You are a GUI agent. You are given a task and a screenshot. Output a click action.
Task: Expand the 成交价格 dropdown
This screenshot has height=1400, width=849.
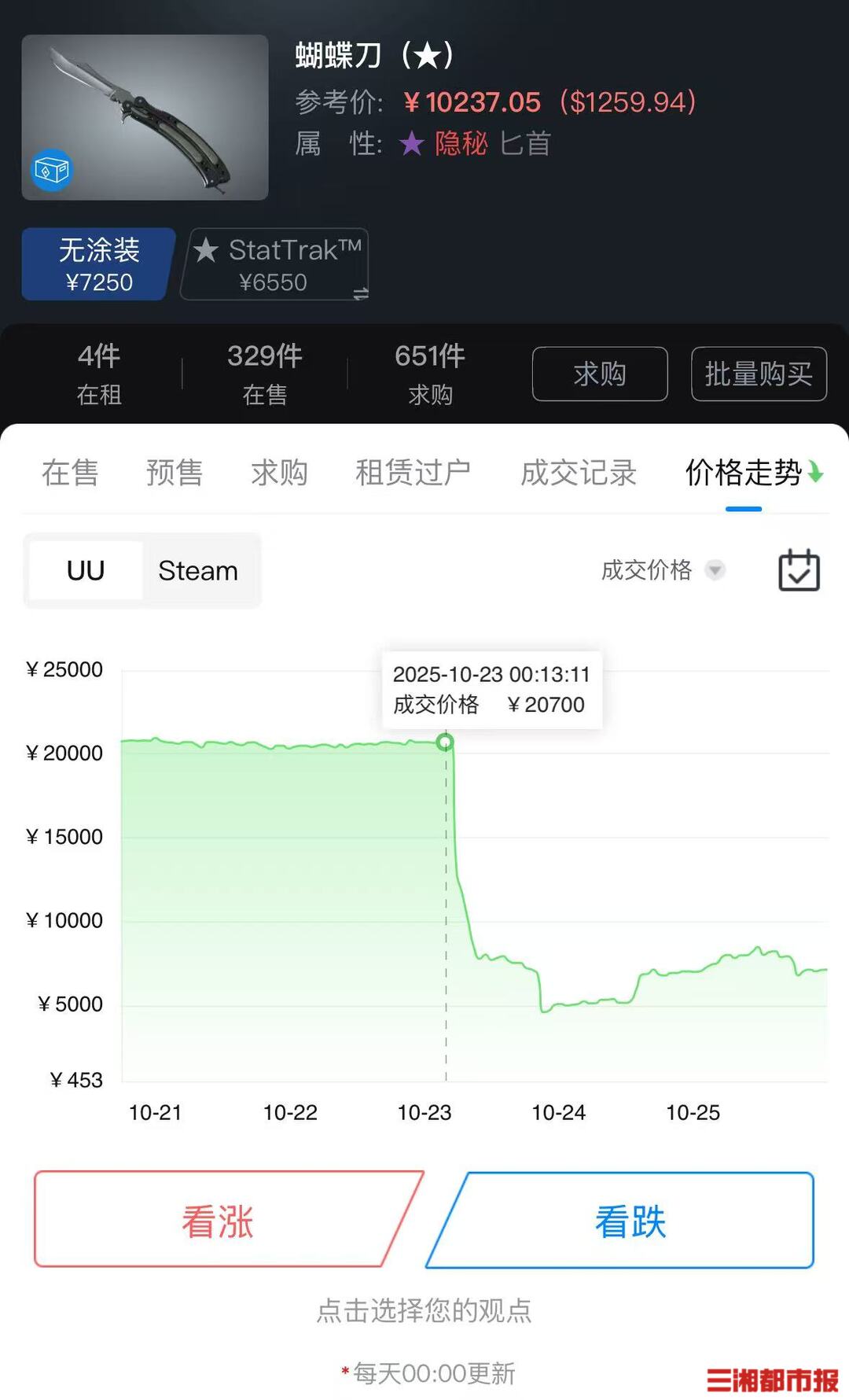coord(662,569)
